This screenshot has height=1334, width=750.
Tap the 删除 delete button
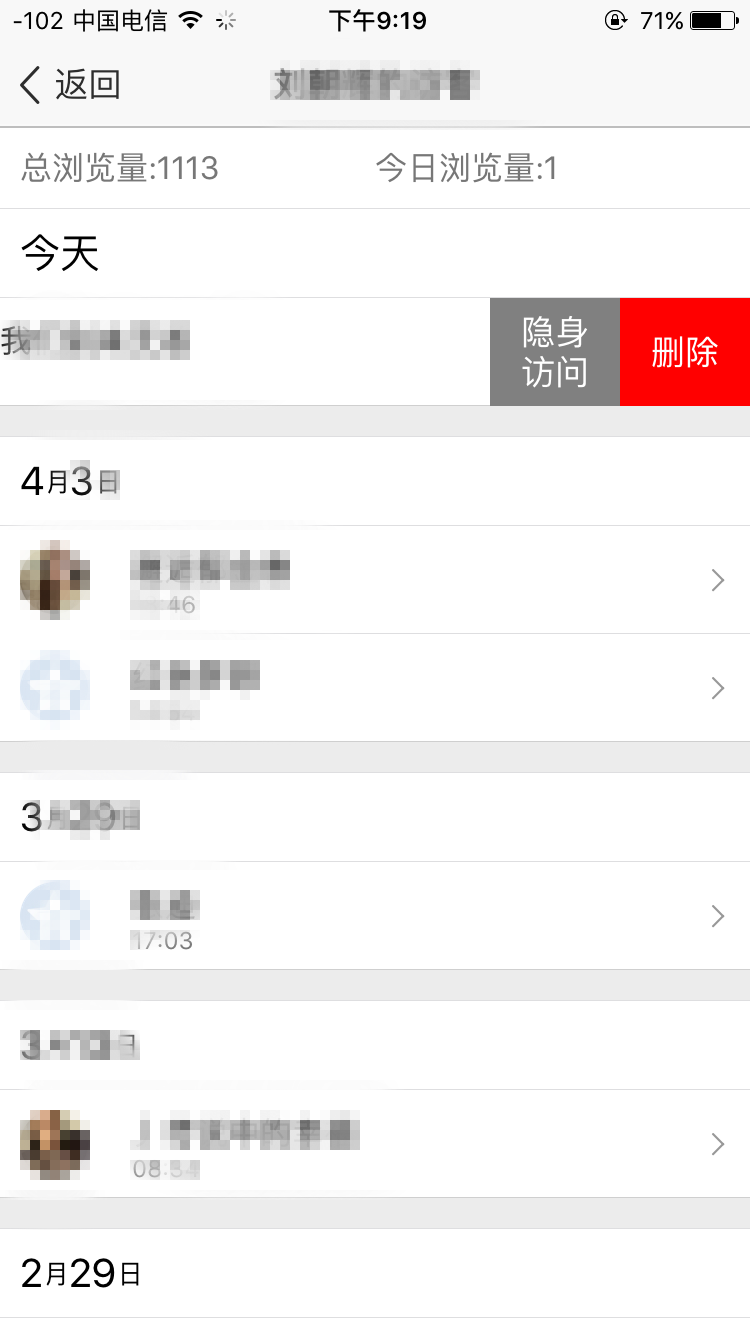point(685,352)
